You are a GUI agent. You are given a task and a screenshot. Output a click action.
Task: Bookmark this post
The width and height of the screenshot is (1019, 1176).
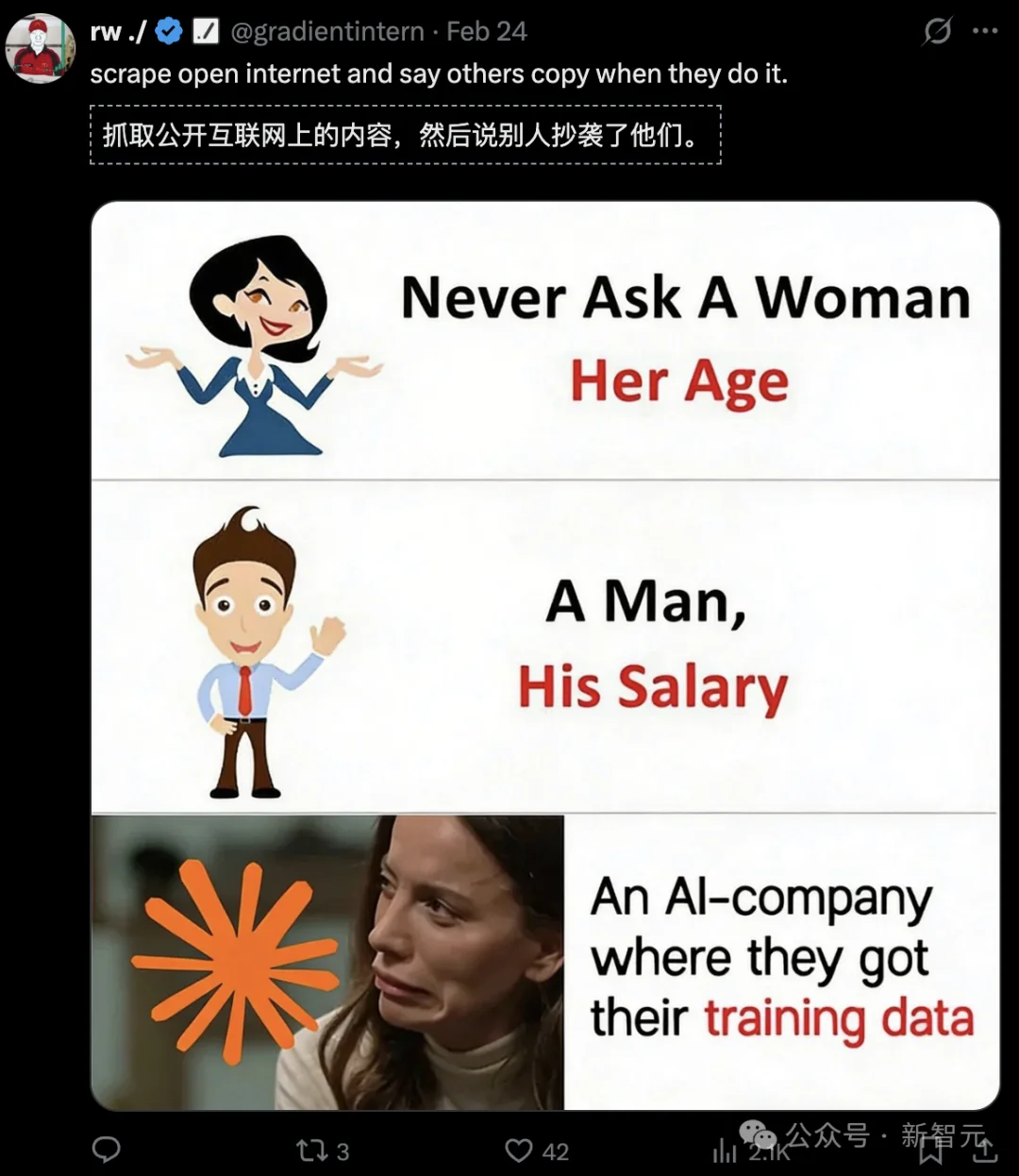(930, 1151)
